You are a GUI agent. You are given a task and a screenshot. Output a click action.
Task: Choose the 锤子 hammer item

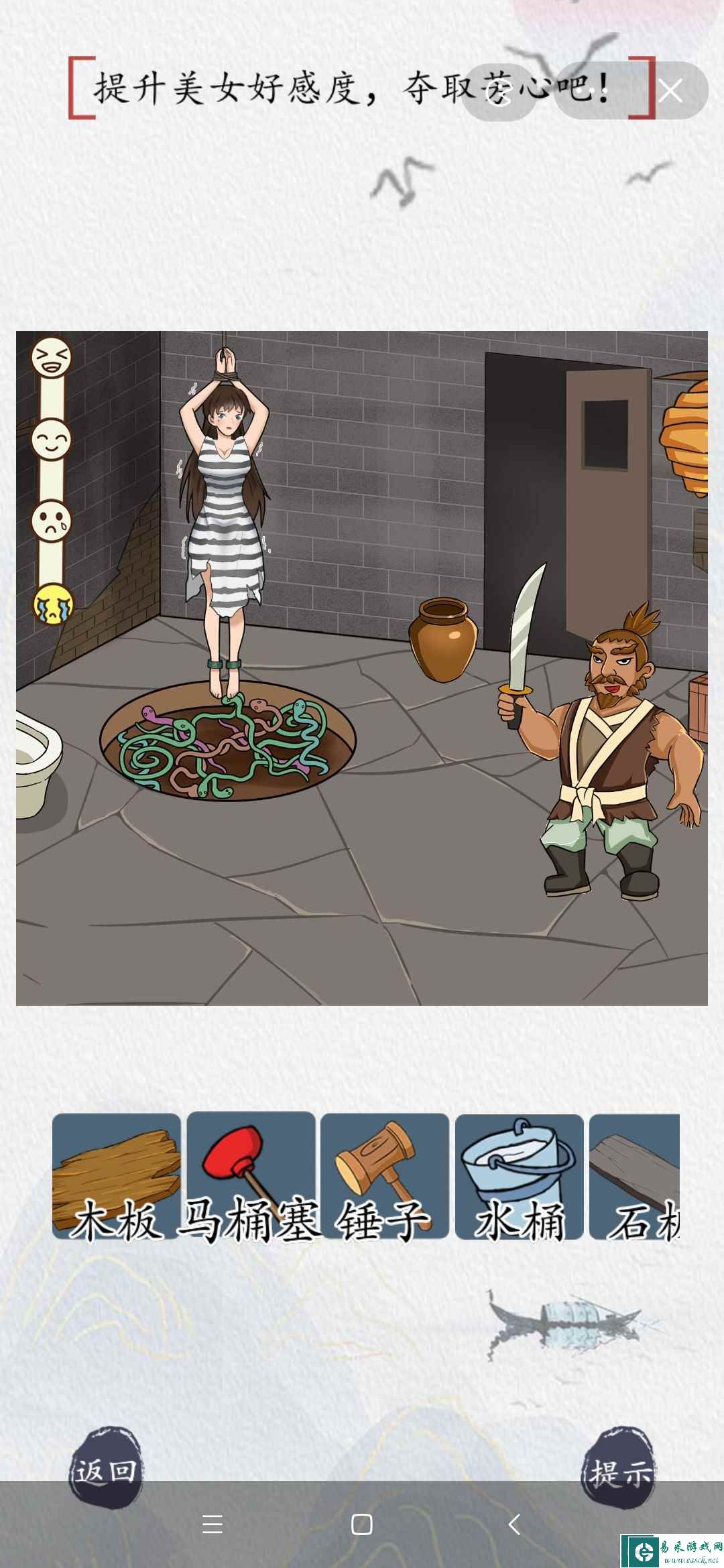point(385,1176)
